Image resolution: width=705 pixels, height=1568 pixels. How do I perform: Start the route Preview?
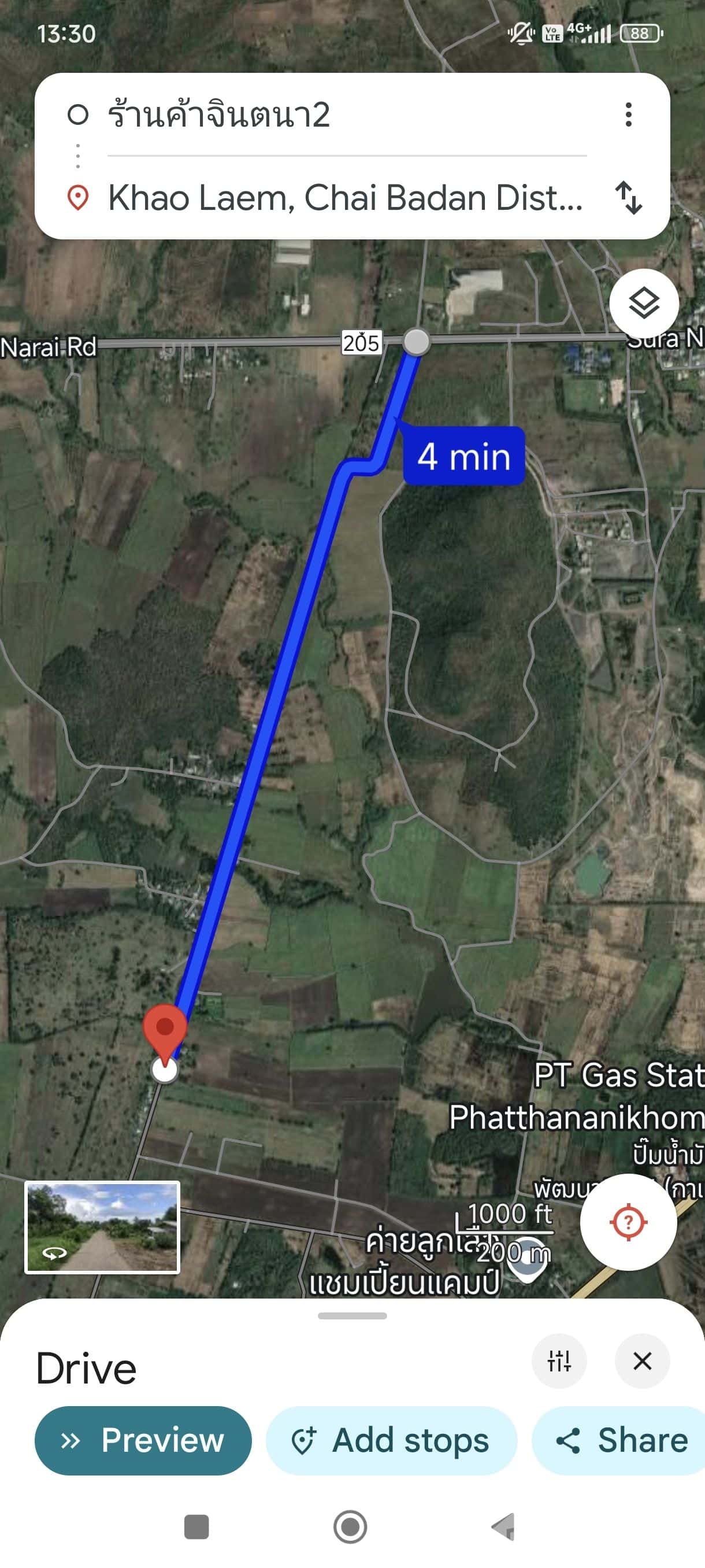143,1440
